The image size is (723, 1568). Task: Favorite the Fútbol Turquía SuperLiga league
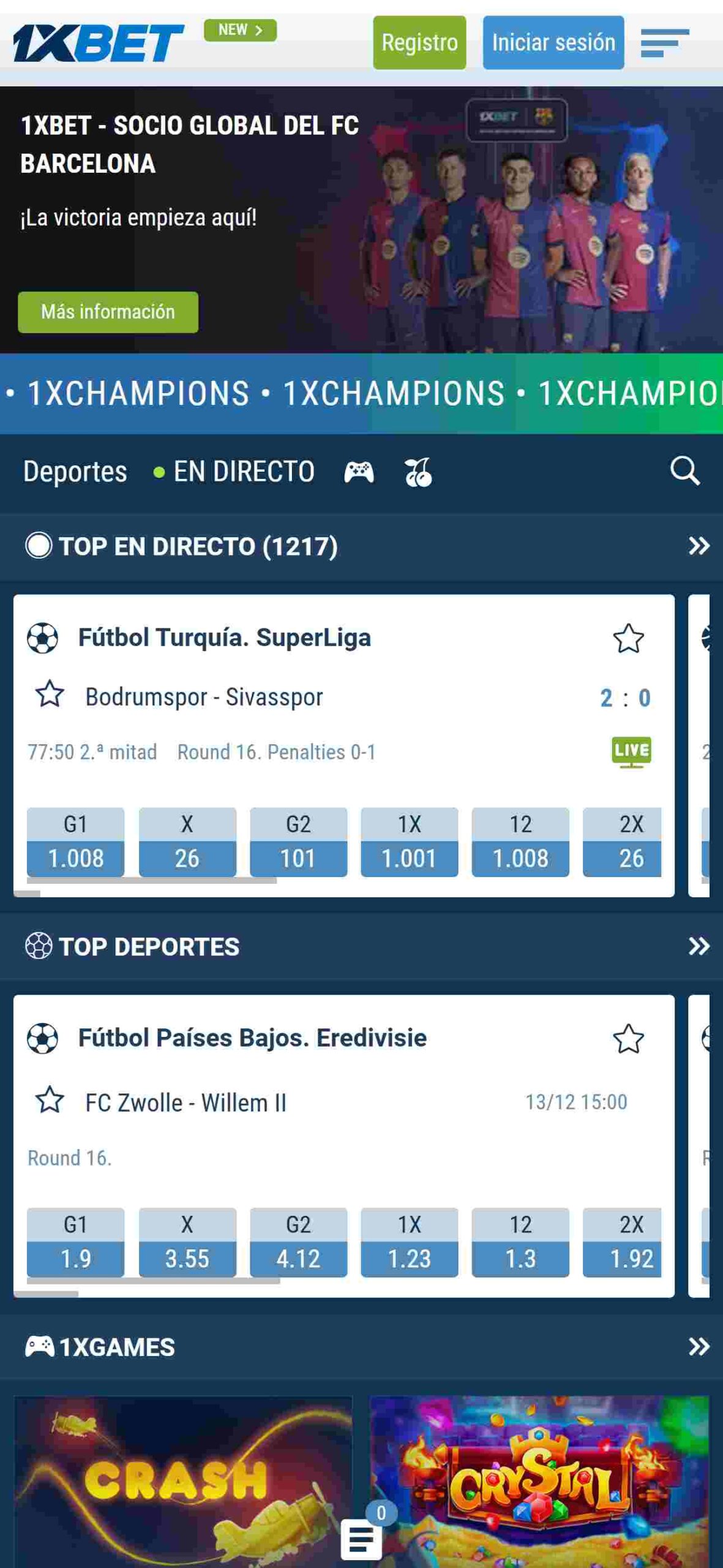tap(628, 638)
